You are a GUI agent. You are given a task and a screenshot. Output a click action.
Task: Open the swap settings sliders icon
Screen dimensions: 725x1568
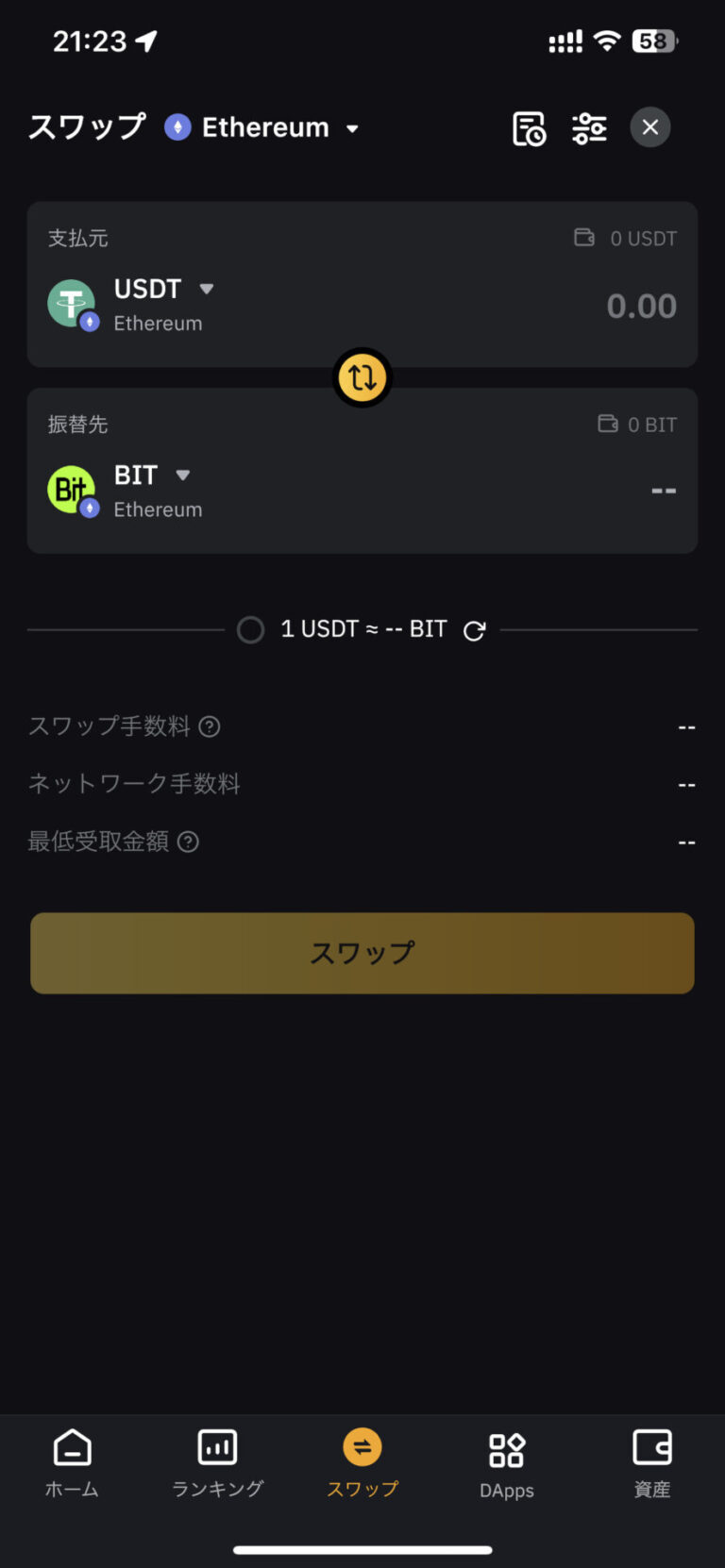(x=589, y=127)
